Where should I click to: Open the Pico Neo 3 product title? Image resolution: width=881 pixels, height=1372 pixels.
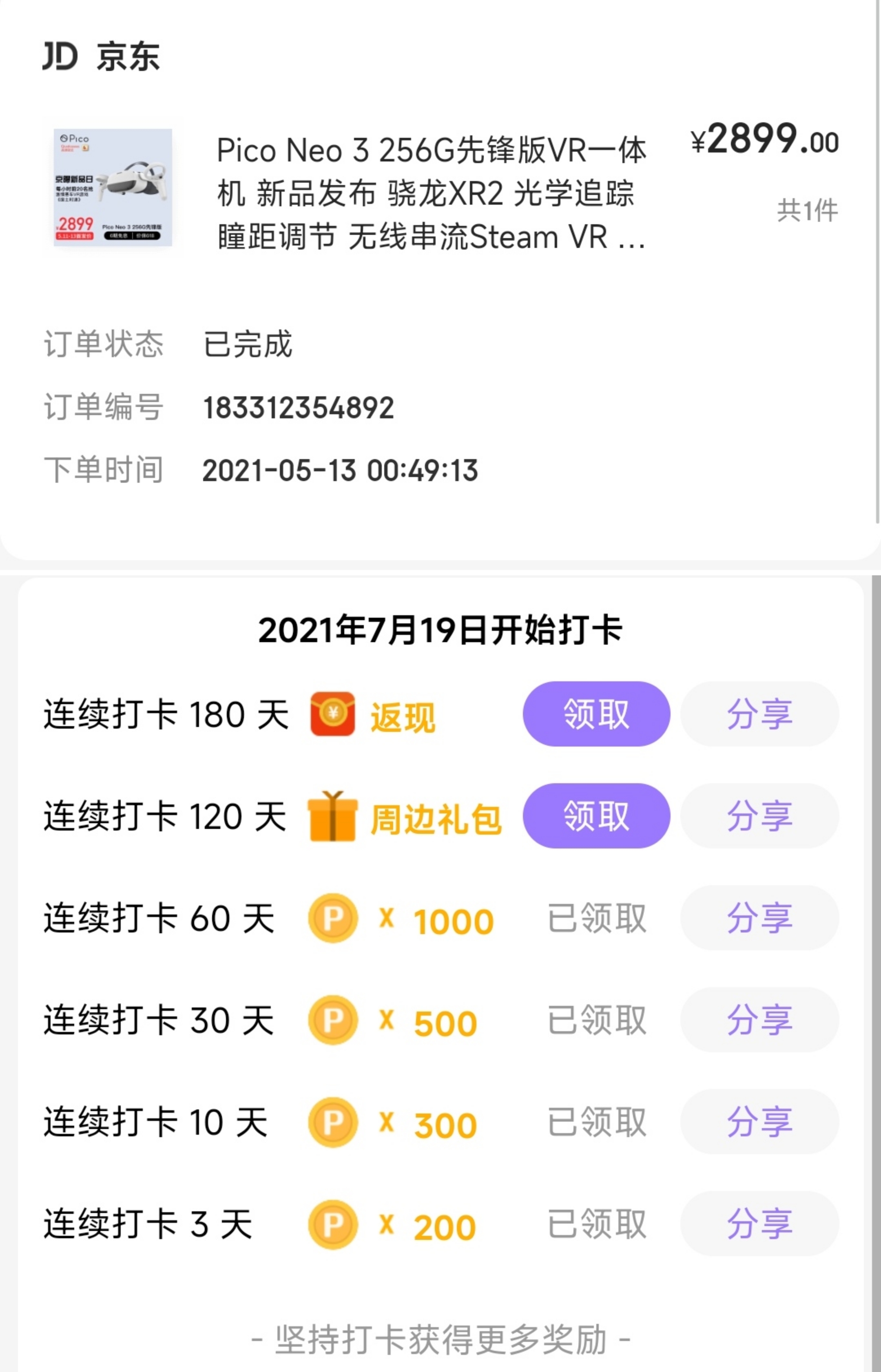[432, 194]
